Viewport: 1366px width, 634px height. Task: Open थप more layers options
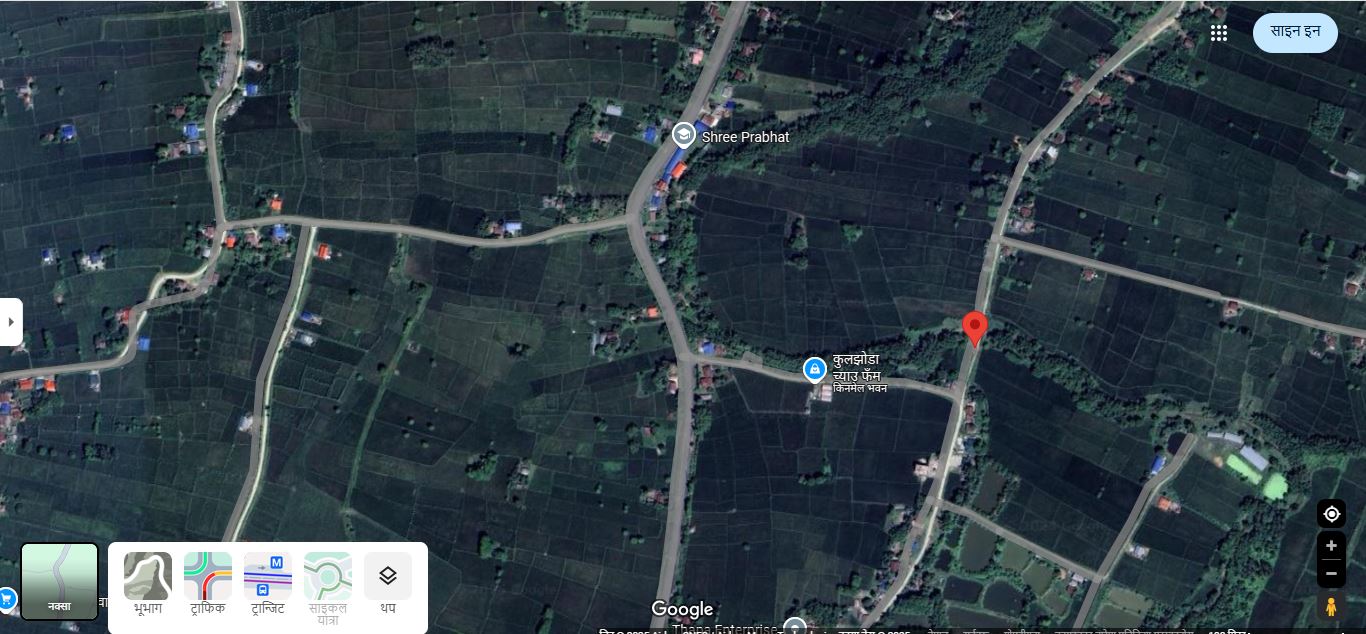(x=387, y=585)
